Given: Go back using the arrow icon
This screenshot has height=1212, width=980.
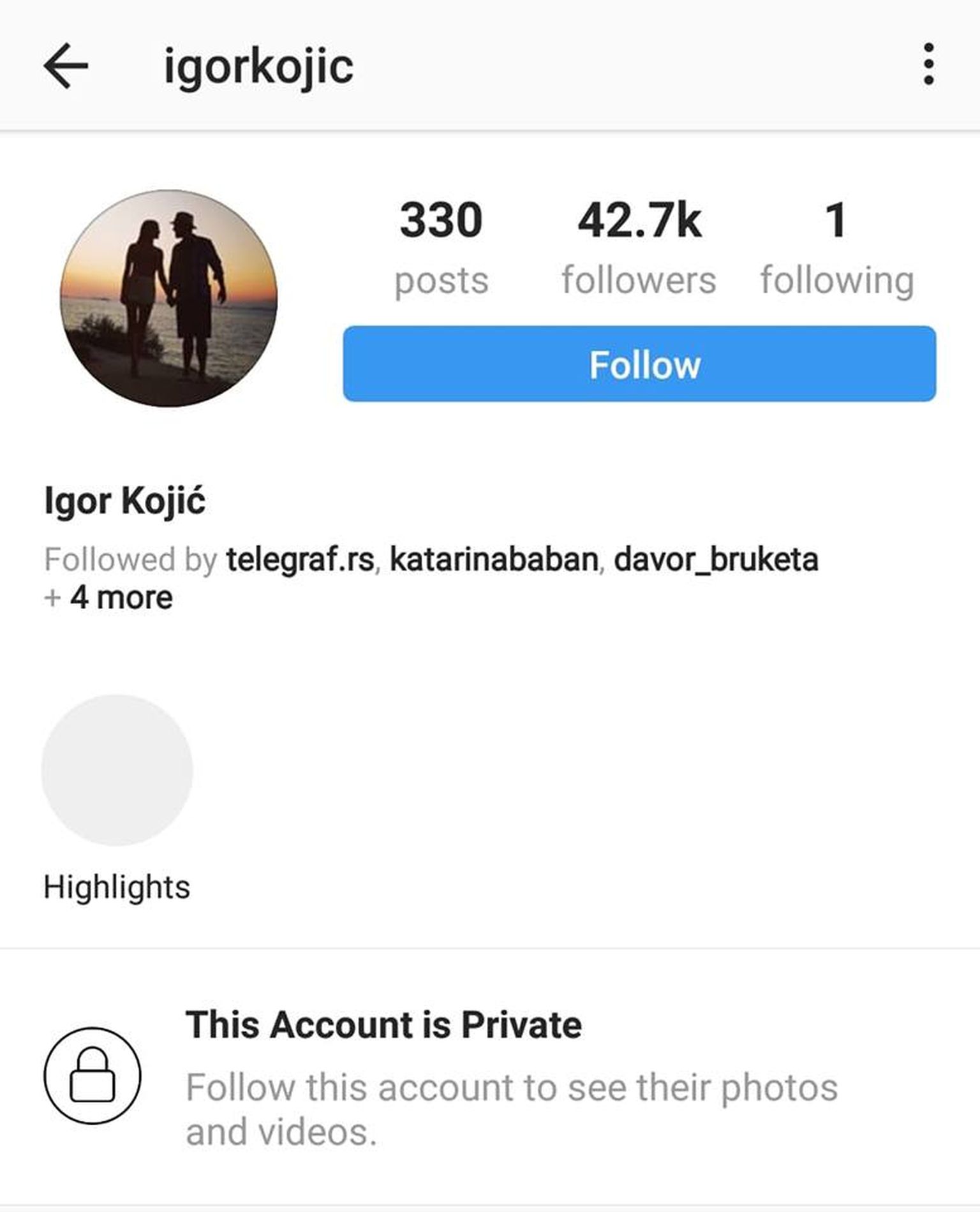Looking at the screenshot, I should pos(66,66).
